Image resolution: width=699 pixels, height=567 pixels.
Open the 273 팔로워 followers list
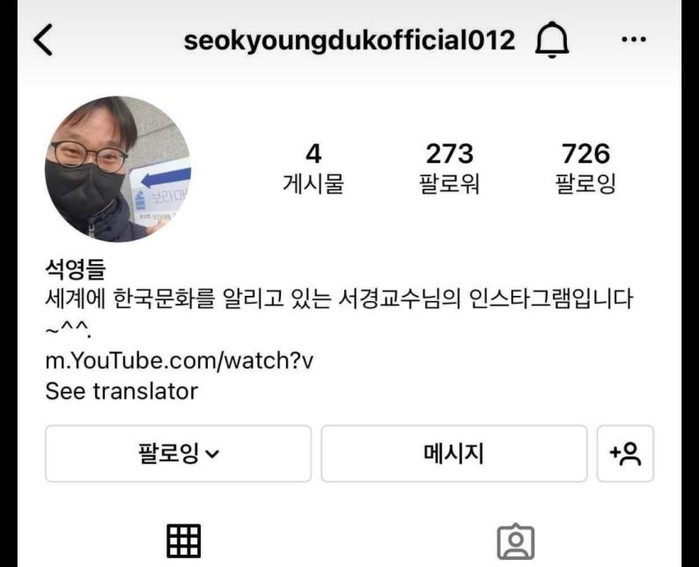click(x=449, y=168)
